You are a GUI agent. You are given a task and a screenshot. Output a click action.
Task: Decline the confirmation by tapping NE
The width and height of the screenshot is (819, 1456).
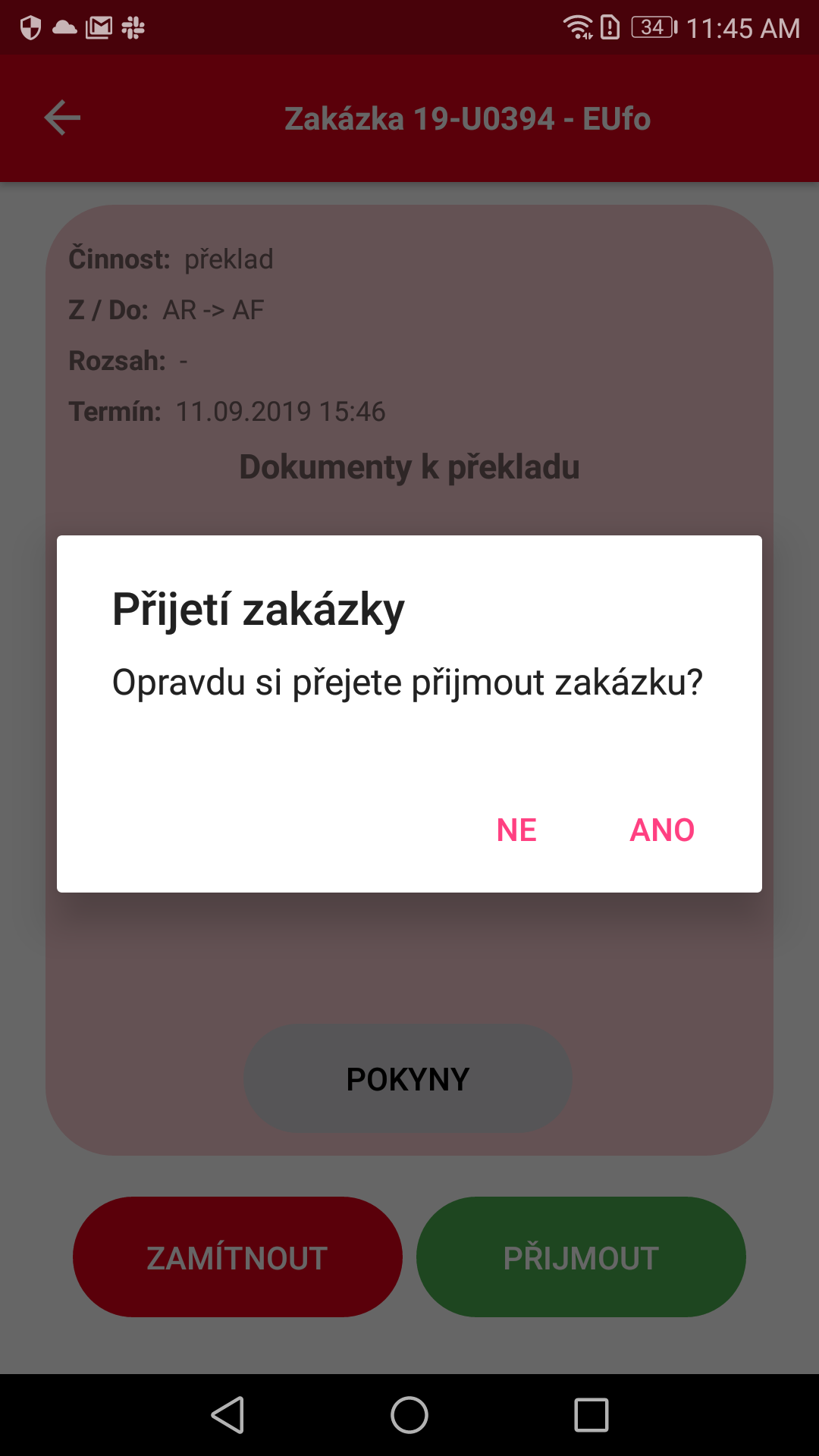tap(516, 830)
